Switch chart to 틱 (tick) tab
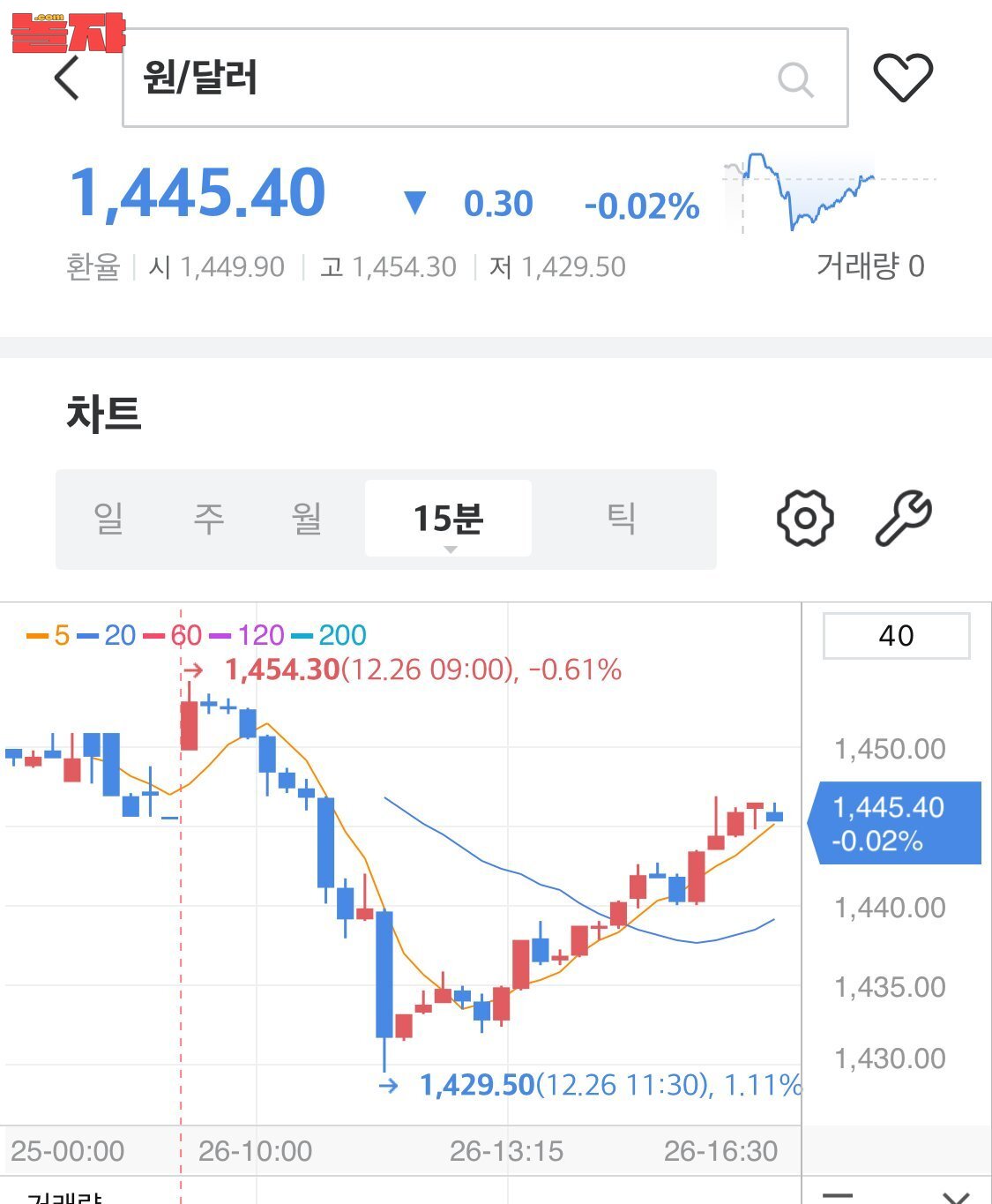992x1204 pixels. click(x=621, y=519)
